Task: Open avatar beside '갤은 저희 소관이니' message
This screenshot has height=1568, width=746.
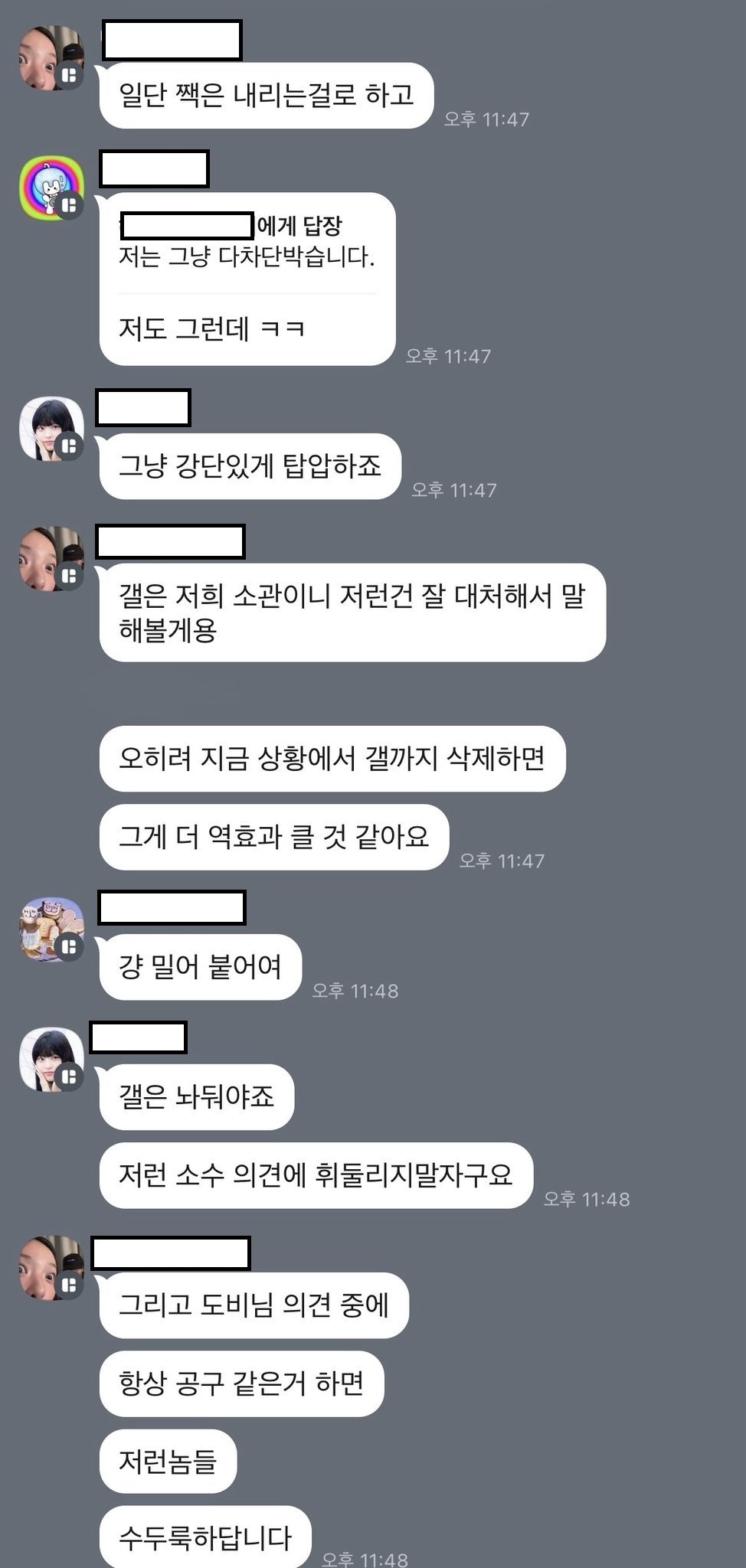Action: [x=51, y=559]
